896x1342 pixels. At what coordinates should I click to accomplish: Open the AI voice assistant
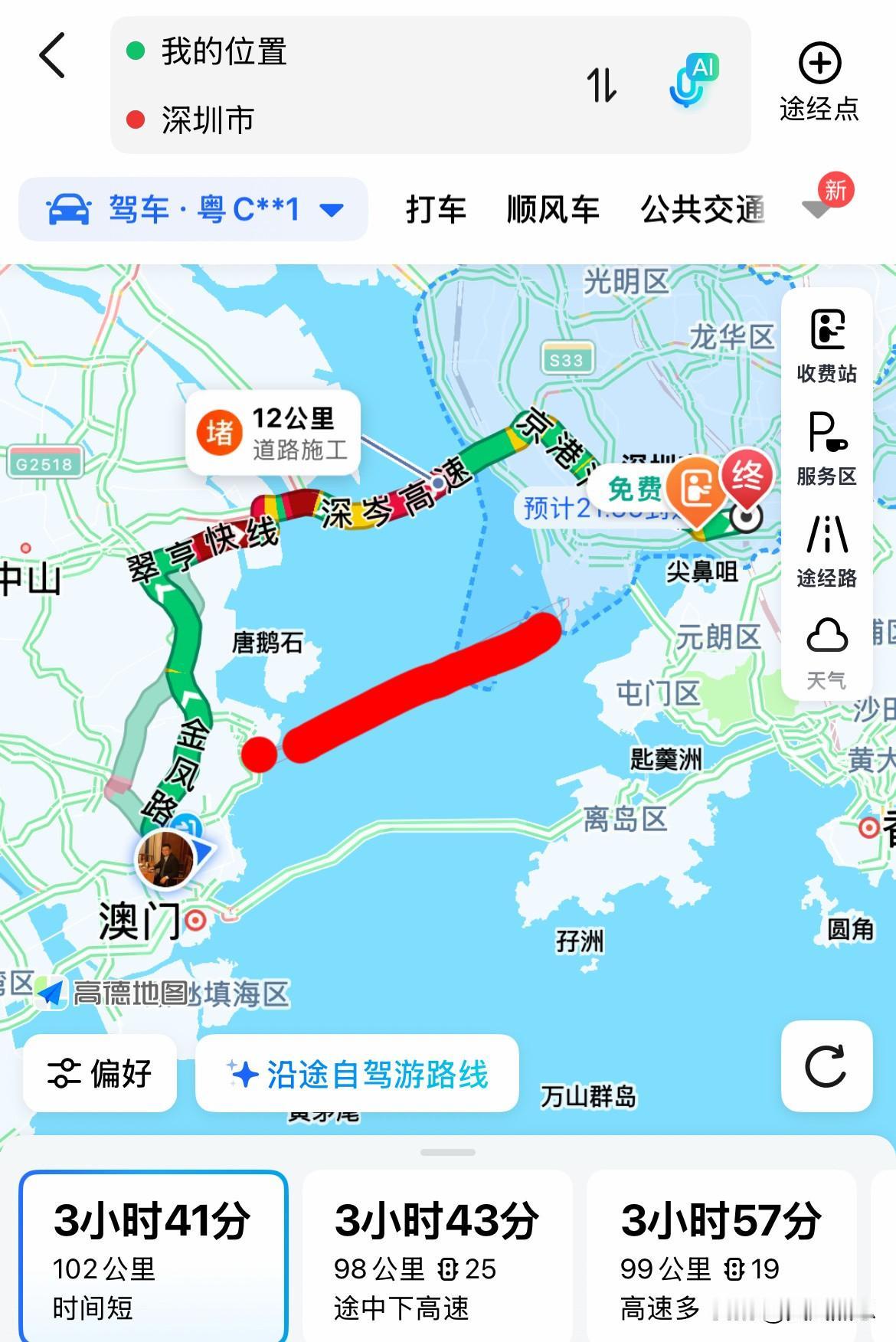pos(692,81)
